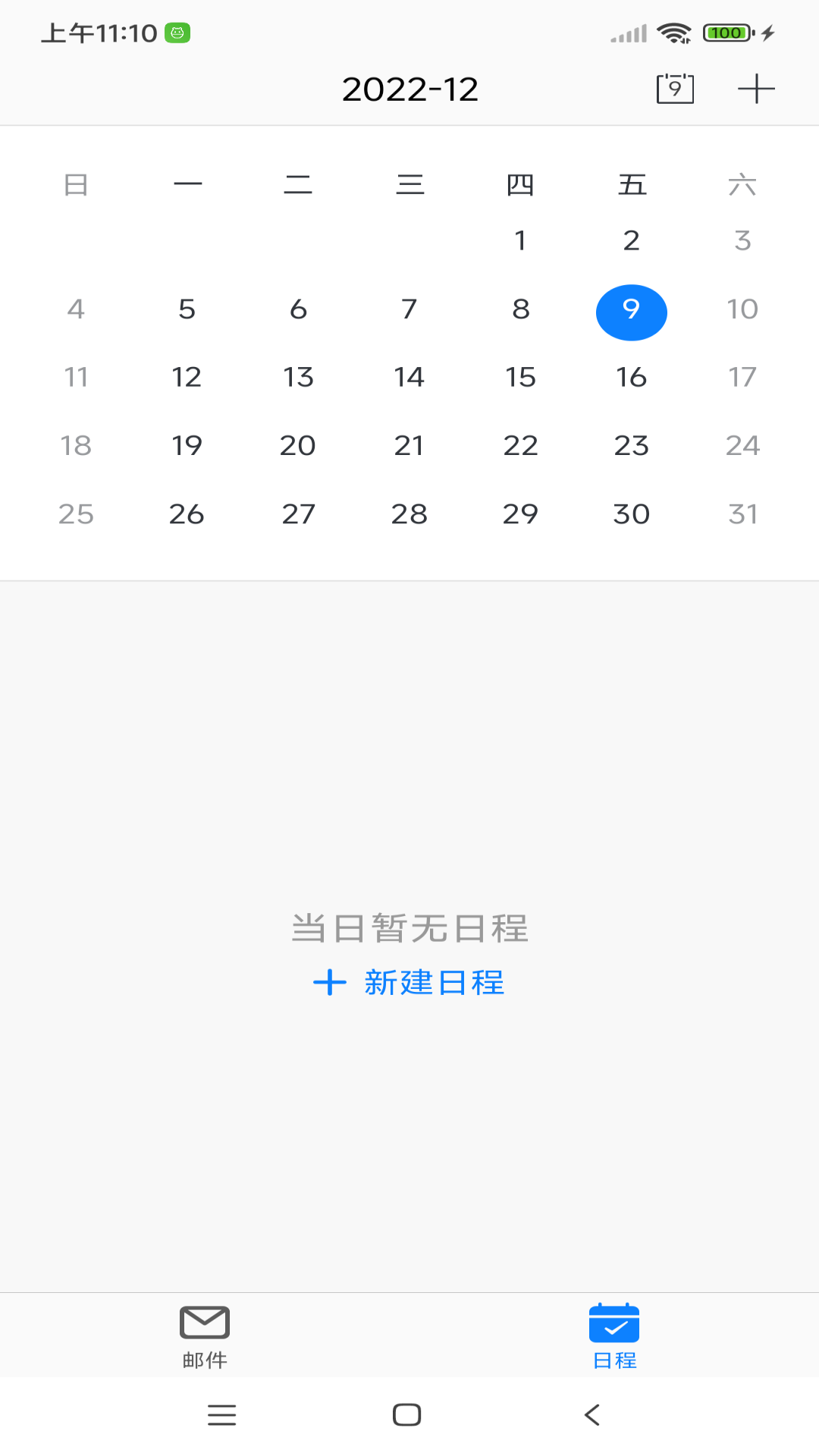Image resolution: width=819 pixels, height=1456 pixels.
Task: Select December 16 in the 五 column
Action: (631, 377)
